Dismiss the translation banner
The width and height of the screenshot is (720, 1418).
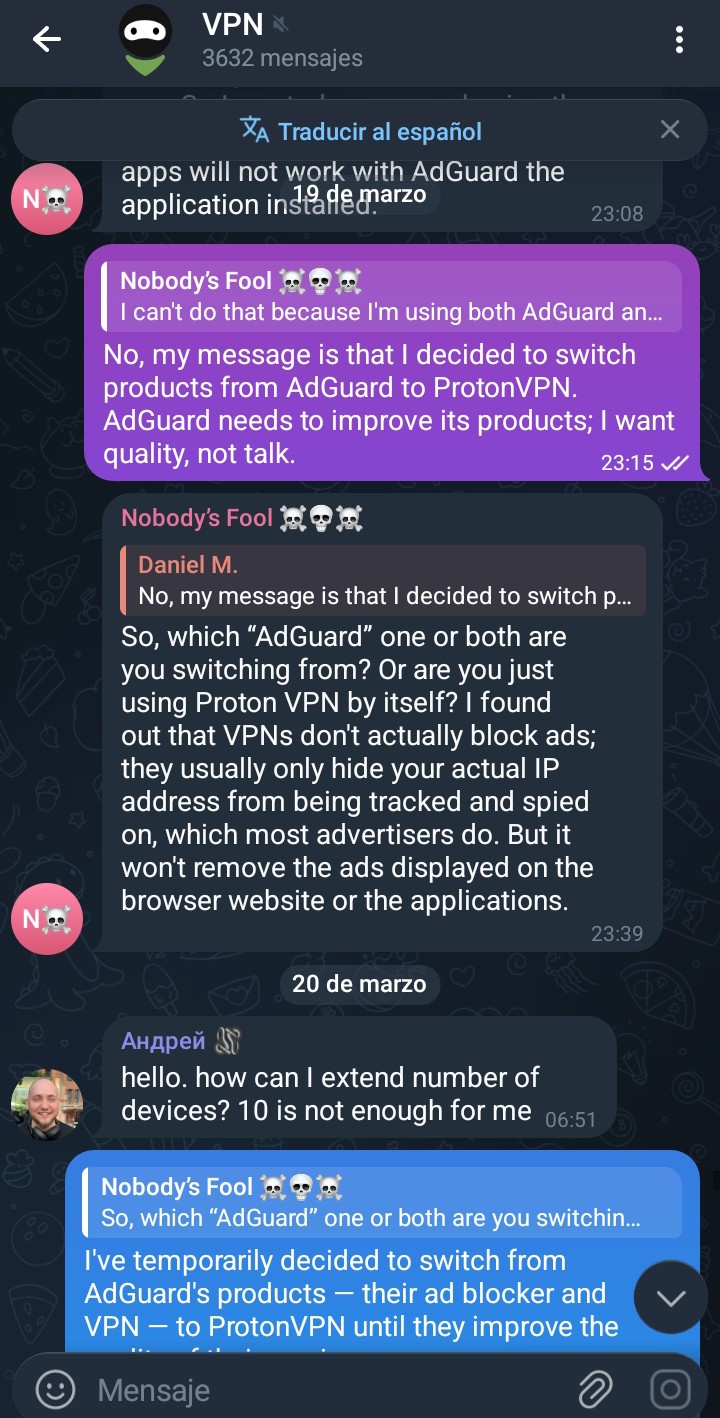tap(670, 130)
